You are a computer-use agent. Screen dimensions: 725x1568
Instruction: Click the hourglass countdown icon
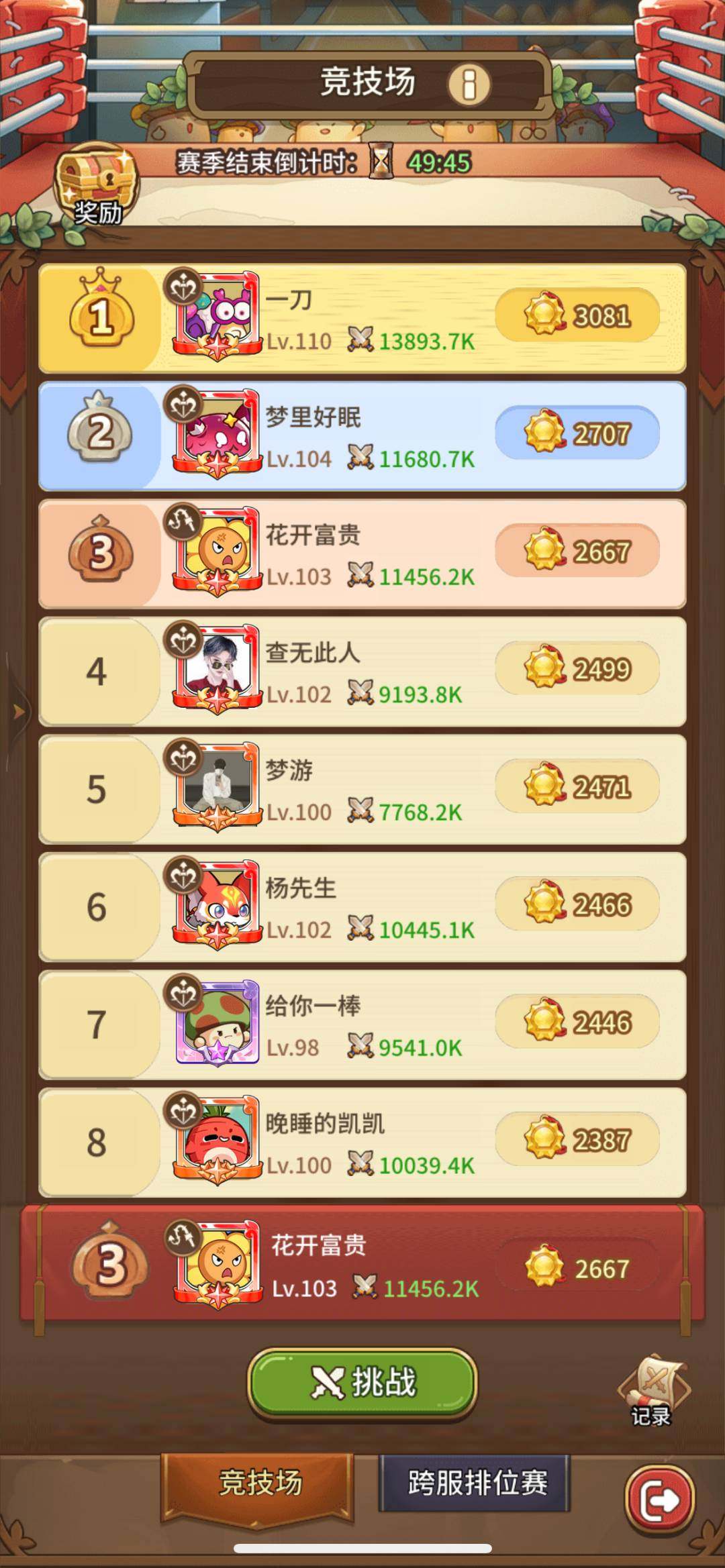[x=381, y=161]
